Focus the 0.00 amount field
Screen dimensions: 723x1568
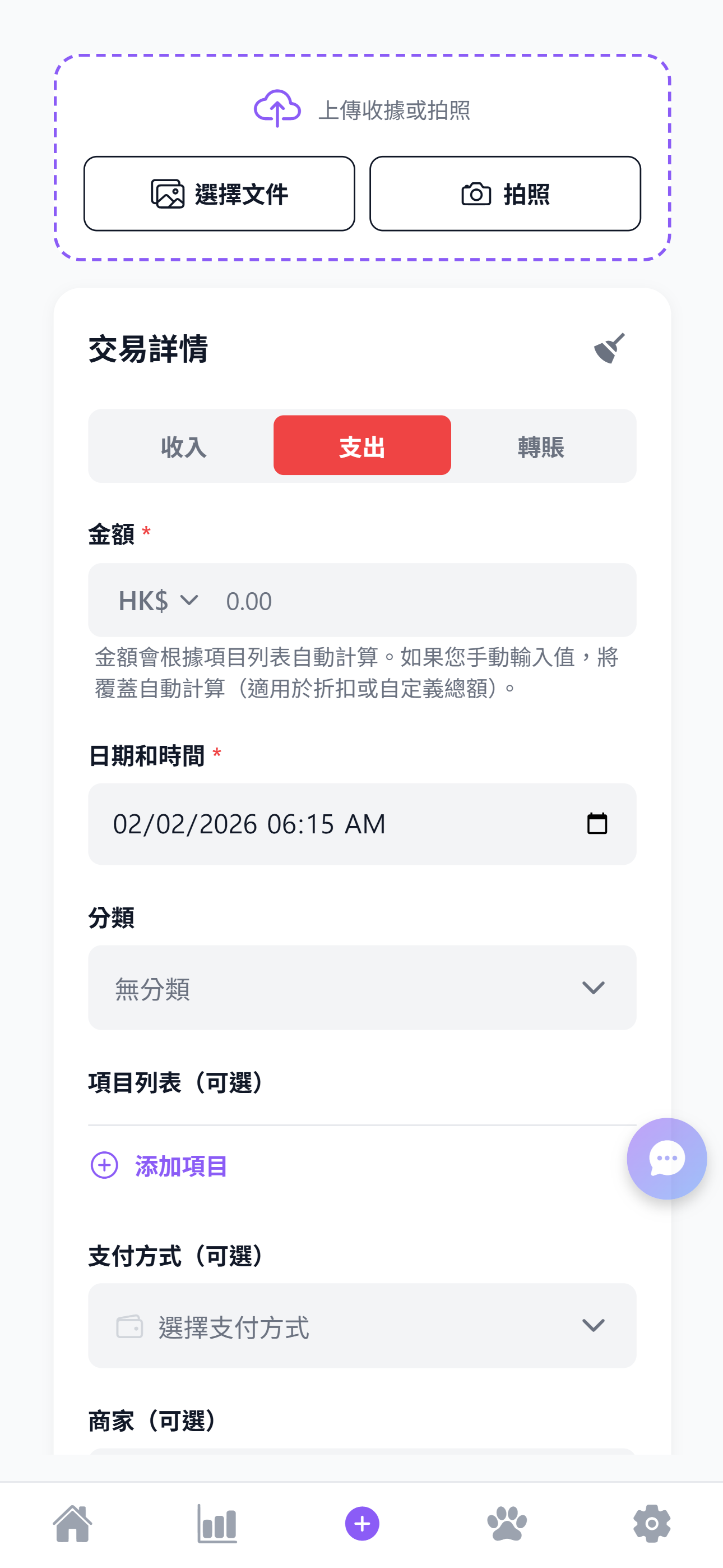[x=420, y=601]
